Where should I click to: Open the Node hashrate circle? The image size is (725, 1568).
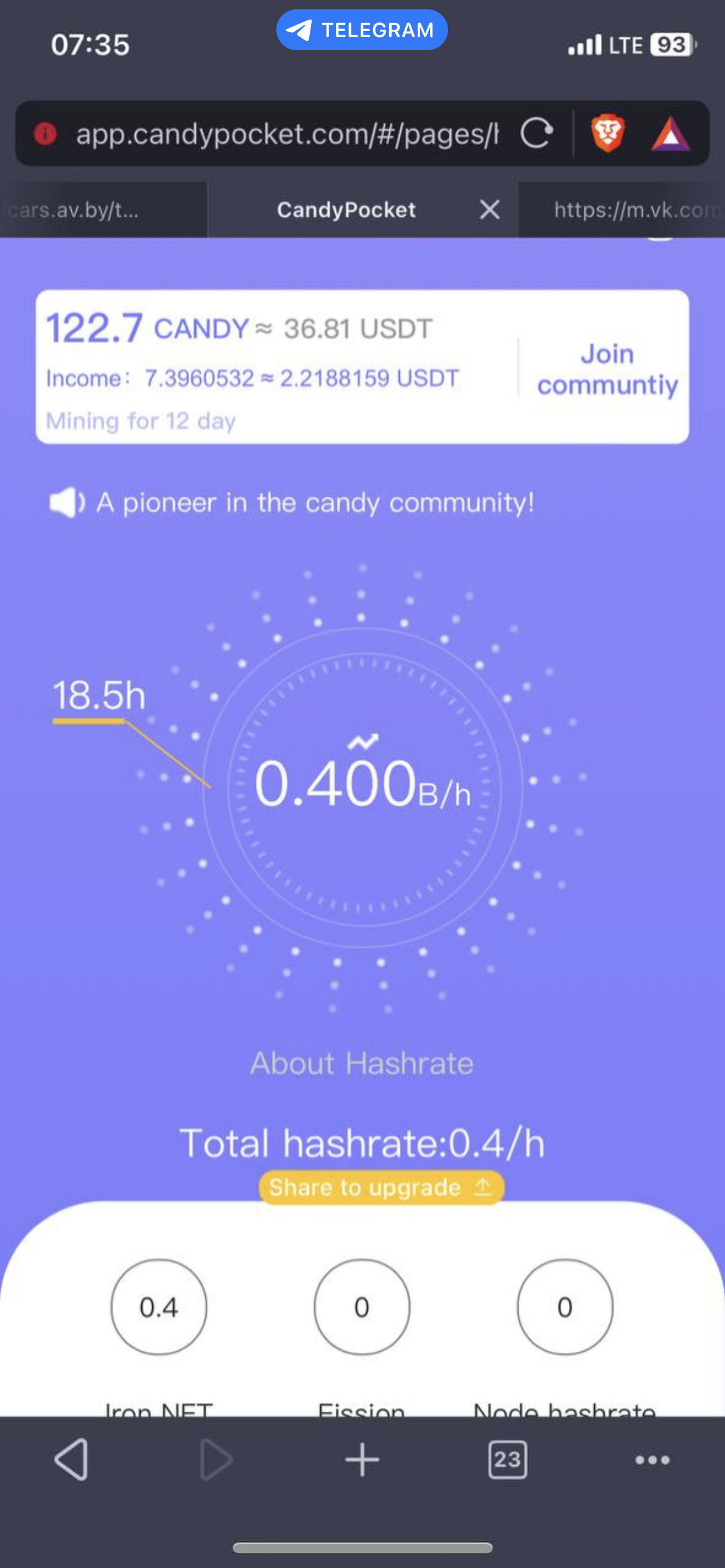565,1307
